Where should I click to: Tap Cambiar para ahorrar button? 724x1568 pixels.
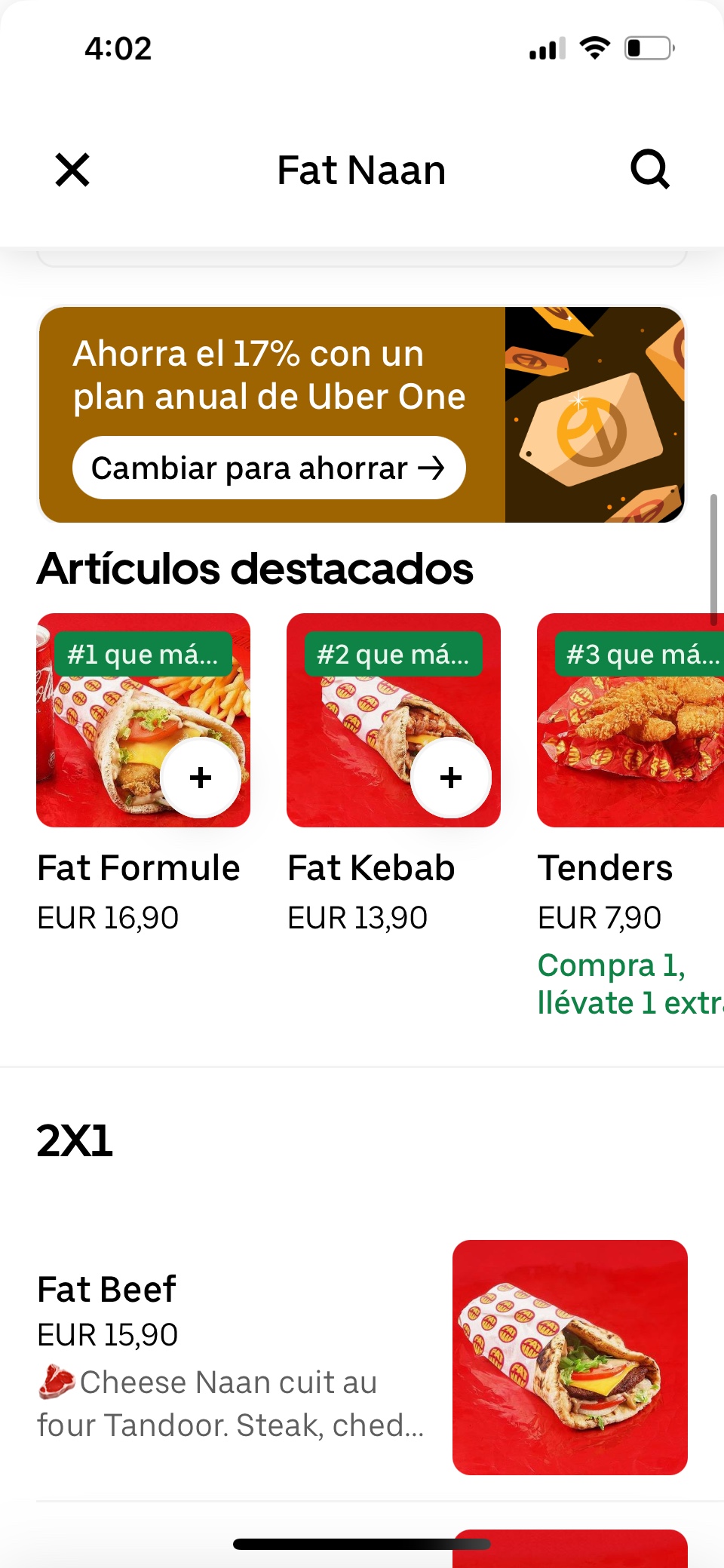[268, 468]
